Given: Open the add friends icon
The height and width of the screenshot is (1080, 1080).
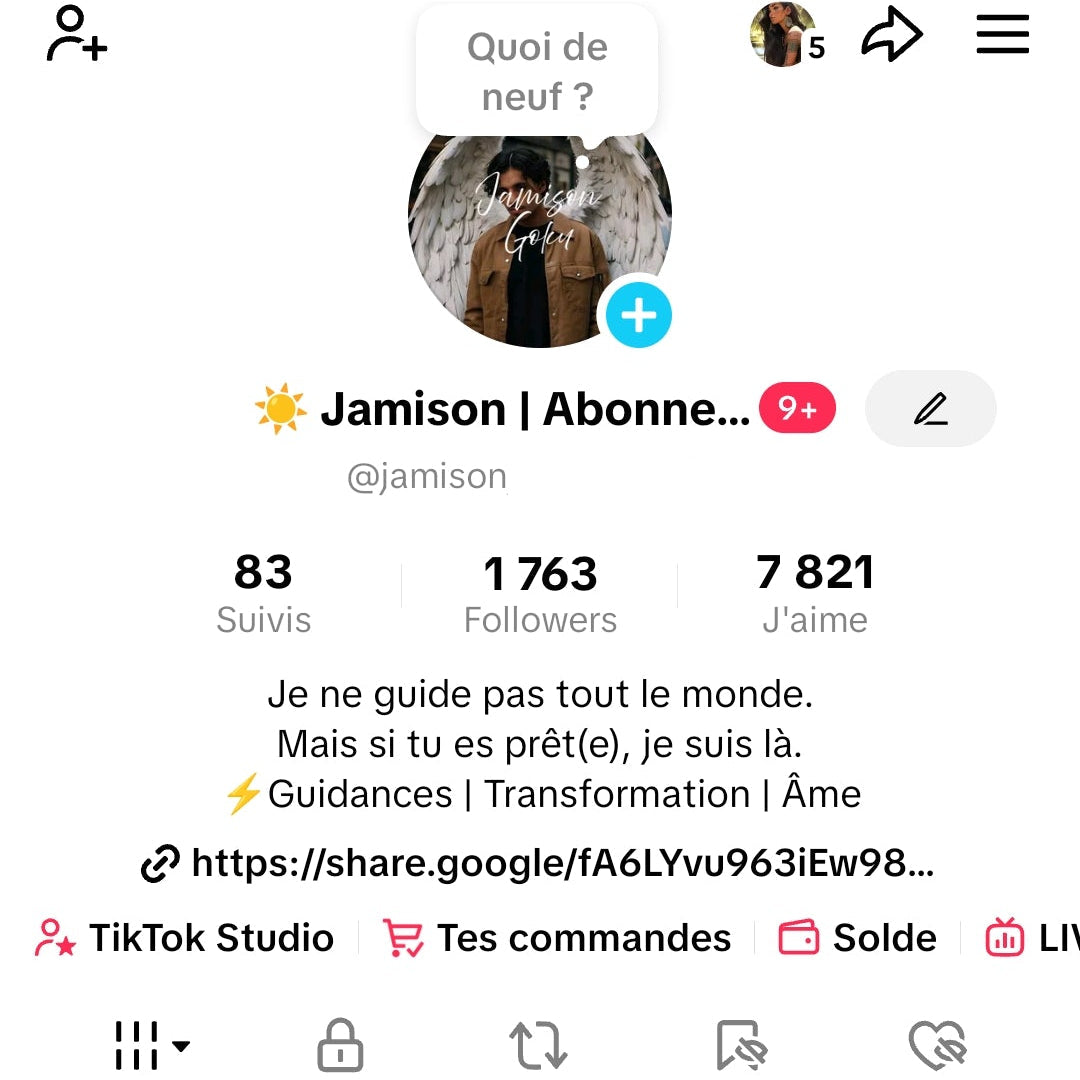Looking at the screenshot, I should 76,35.
